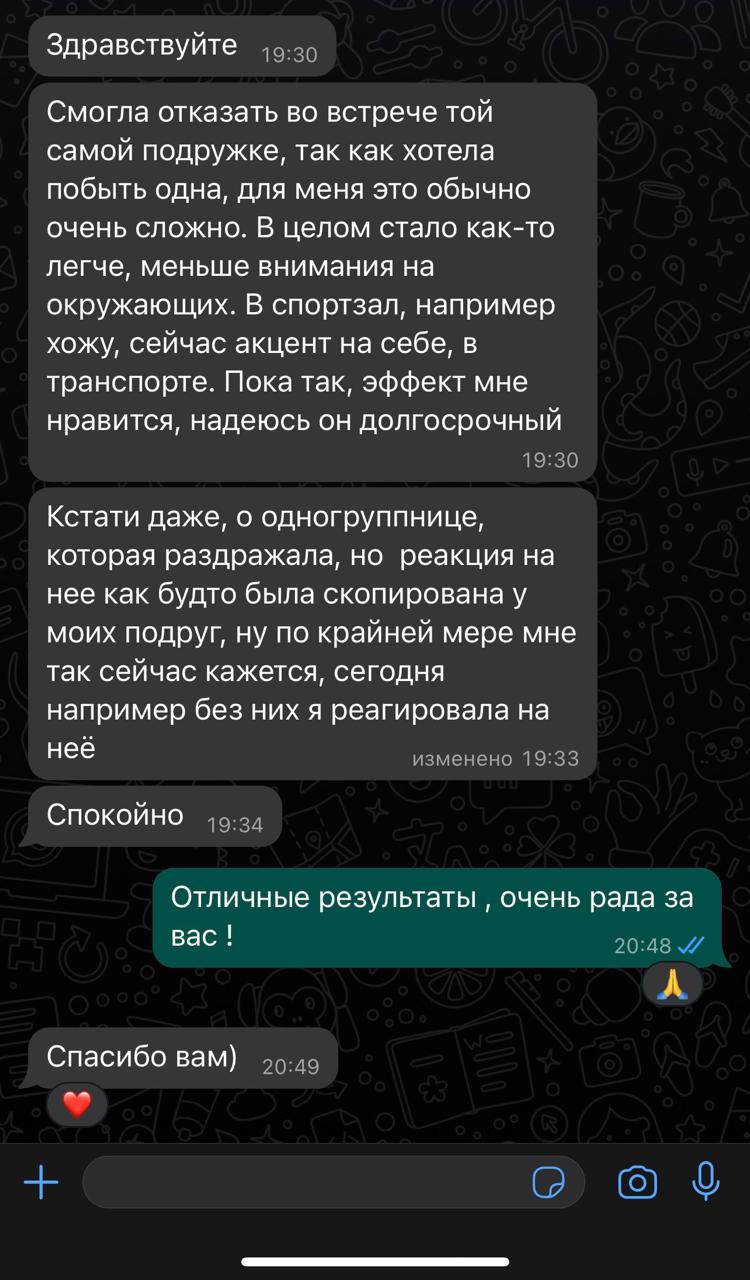The image size is (750, 1280).
Task: Tap the microphone voice message icon
Action: click(706, 1182)
